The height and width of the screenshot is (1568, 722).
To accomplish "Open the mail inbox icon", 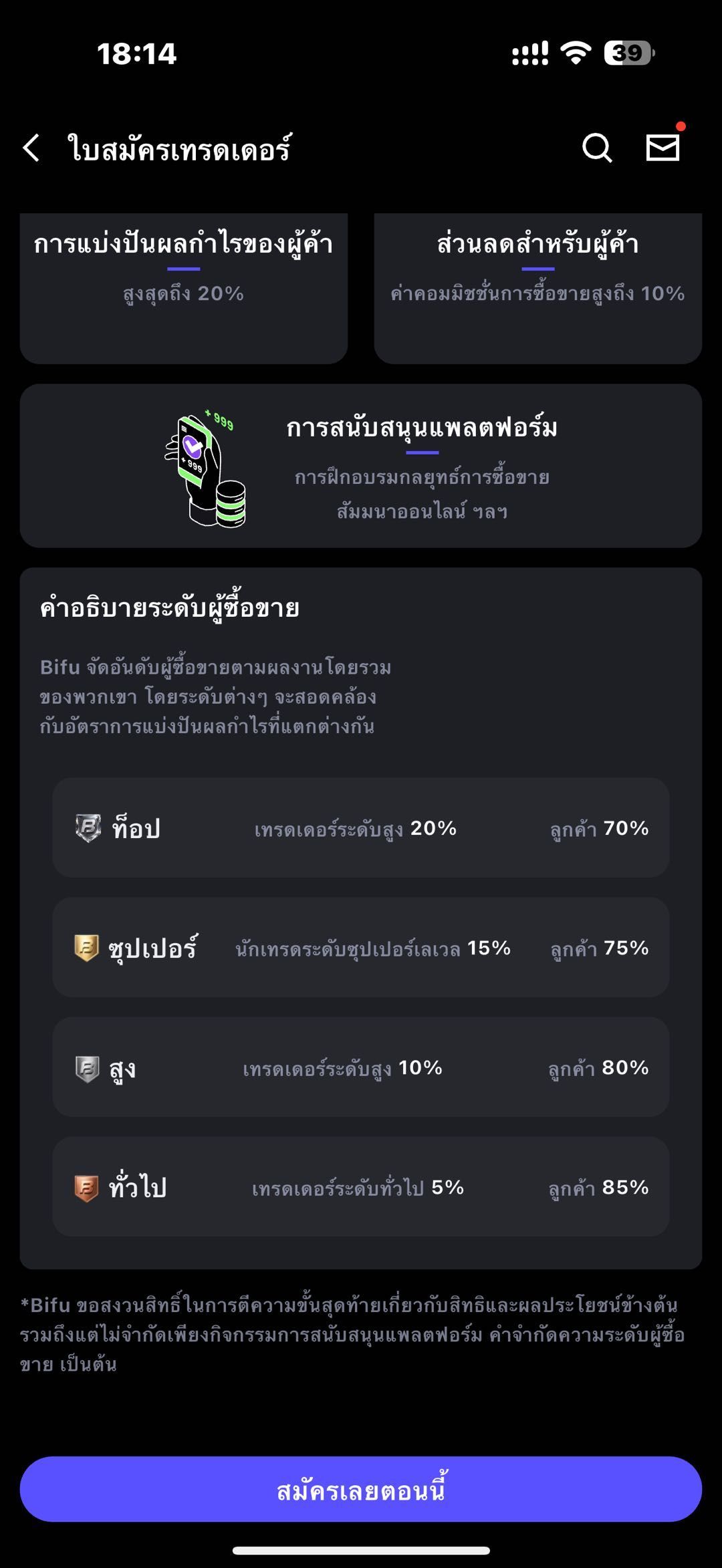I will point(663,147).
